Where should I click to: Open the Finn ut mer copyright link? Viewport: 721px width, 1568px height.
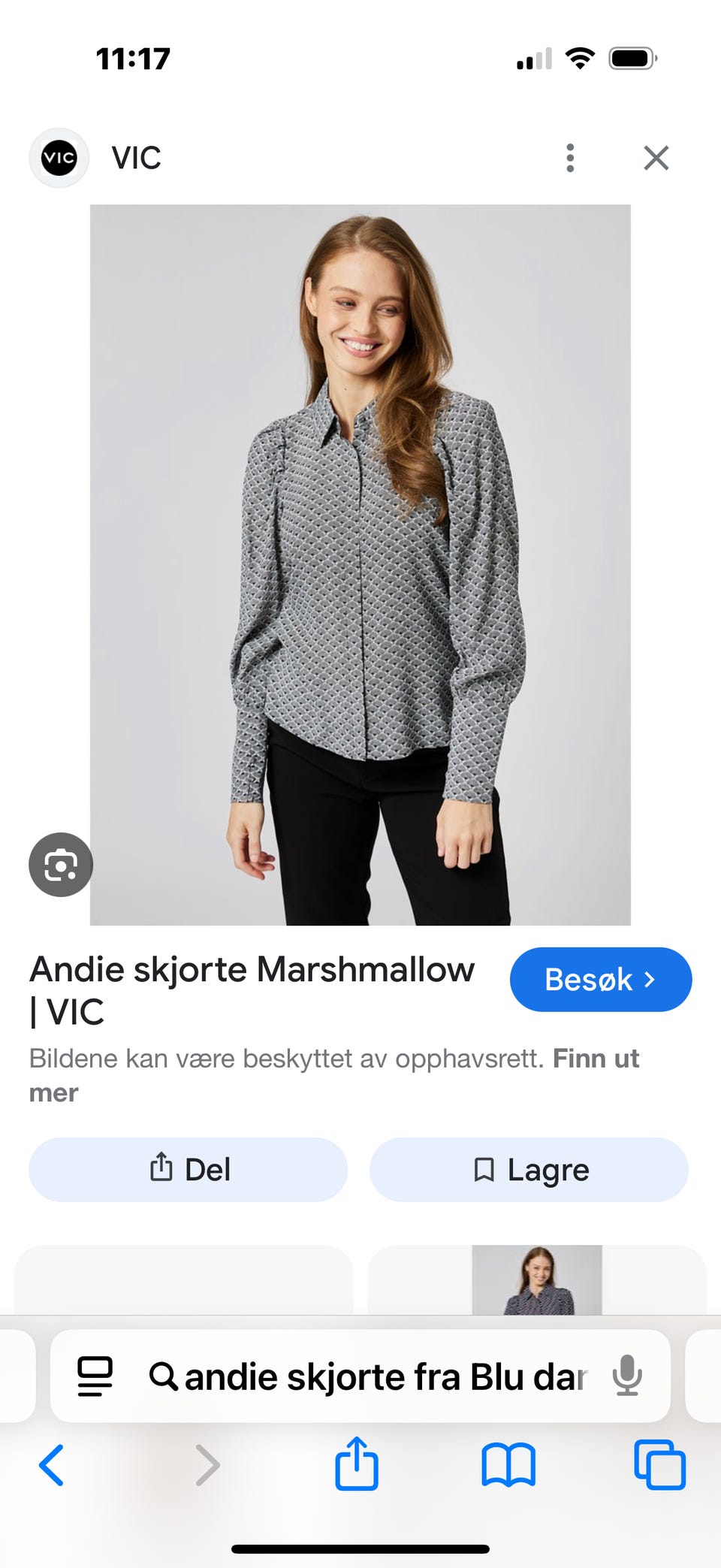point(596,1059)
